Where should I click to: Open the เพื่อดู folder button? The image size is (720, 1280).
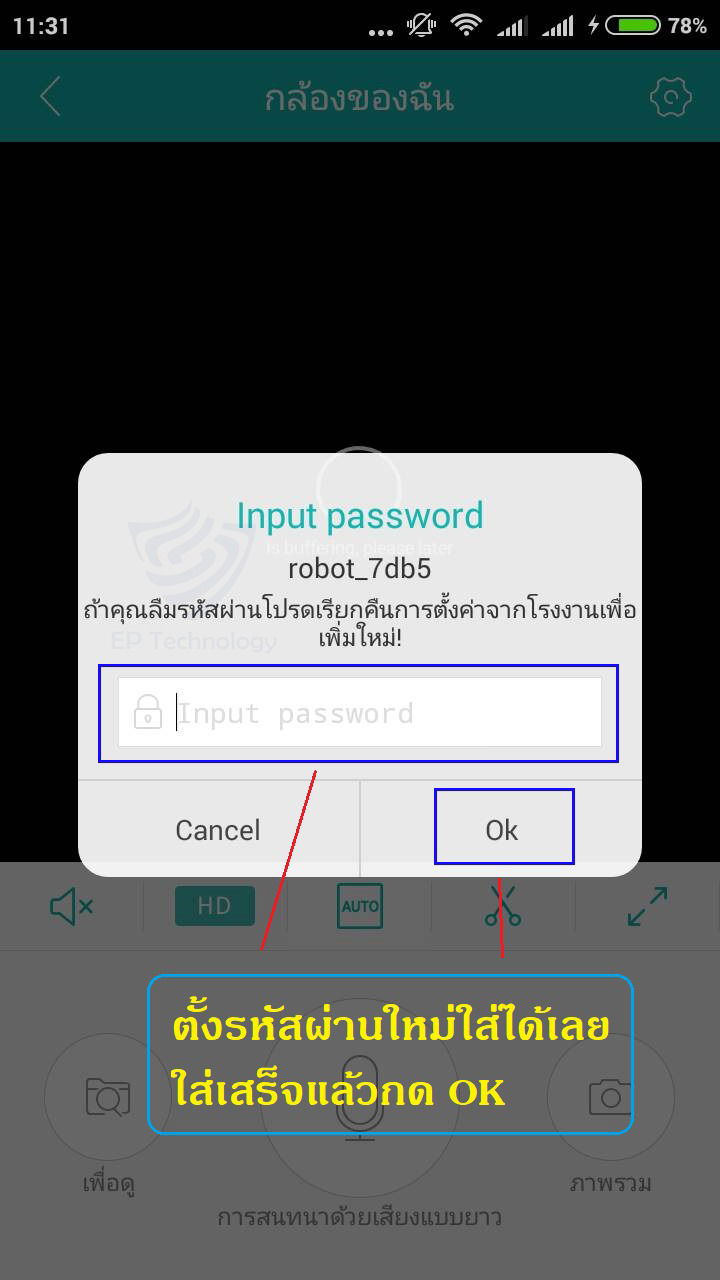pyautogui.click(x=108, y=1097)
